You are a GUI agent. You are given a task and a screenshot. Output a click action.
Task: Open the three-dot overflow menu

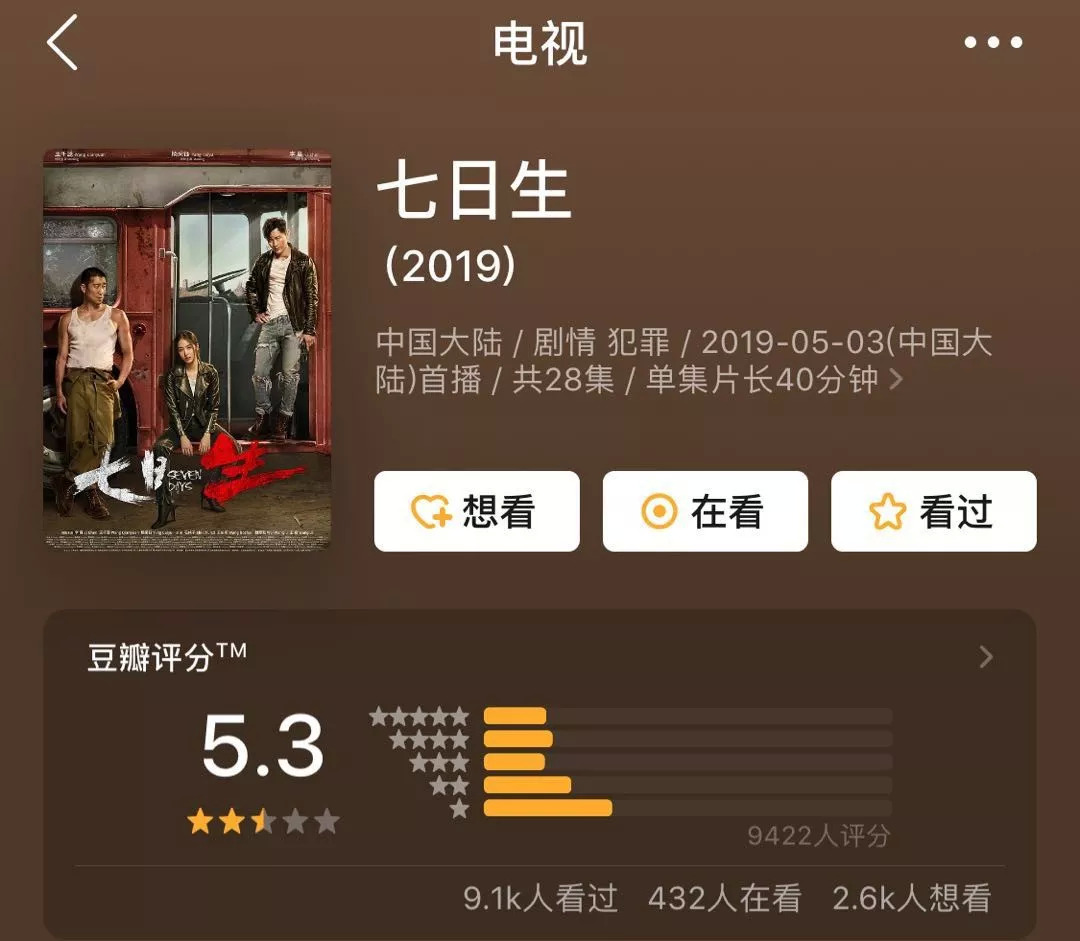[992, 43]
